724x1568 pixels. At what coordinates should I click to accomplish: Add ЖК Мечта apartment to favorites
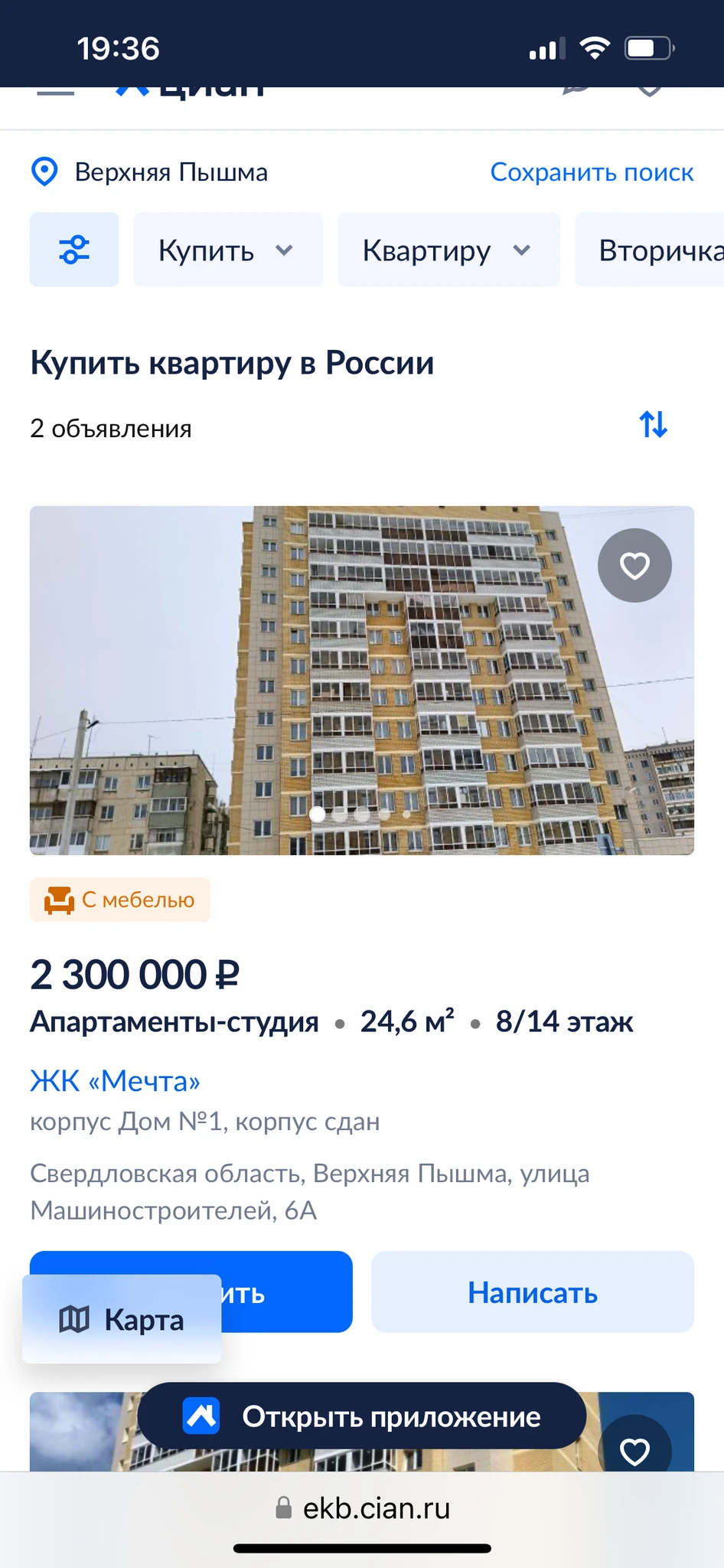[x=634, y=566]
